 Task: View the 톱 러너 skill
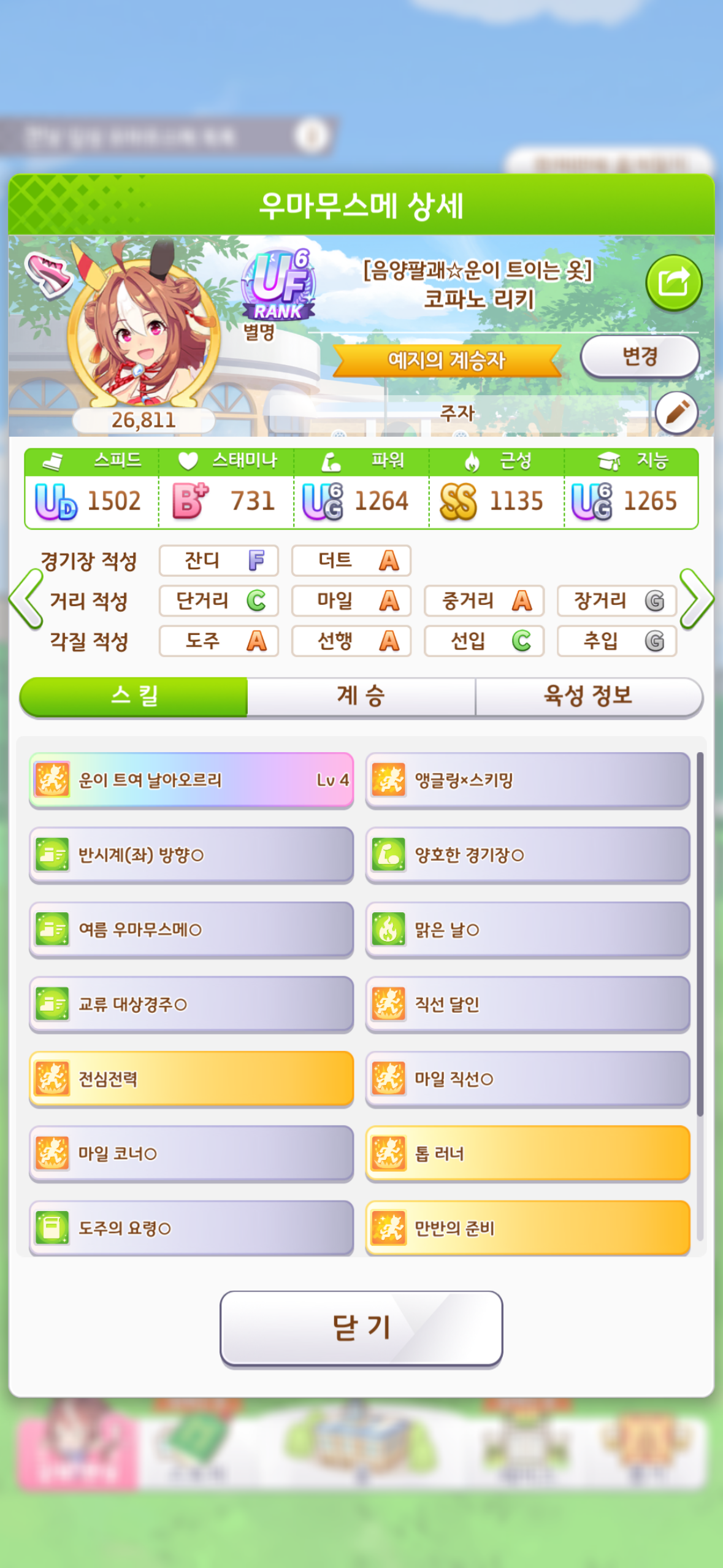(527, 1153)
